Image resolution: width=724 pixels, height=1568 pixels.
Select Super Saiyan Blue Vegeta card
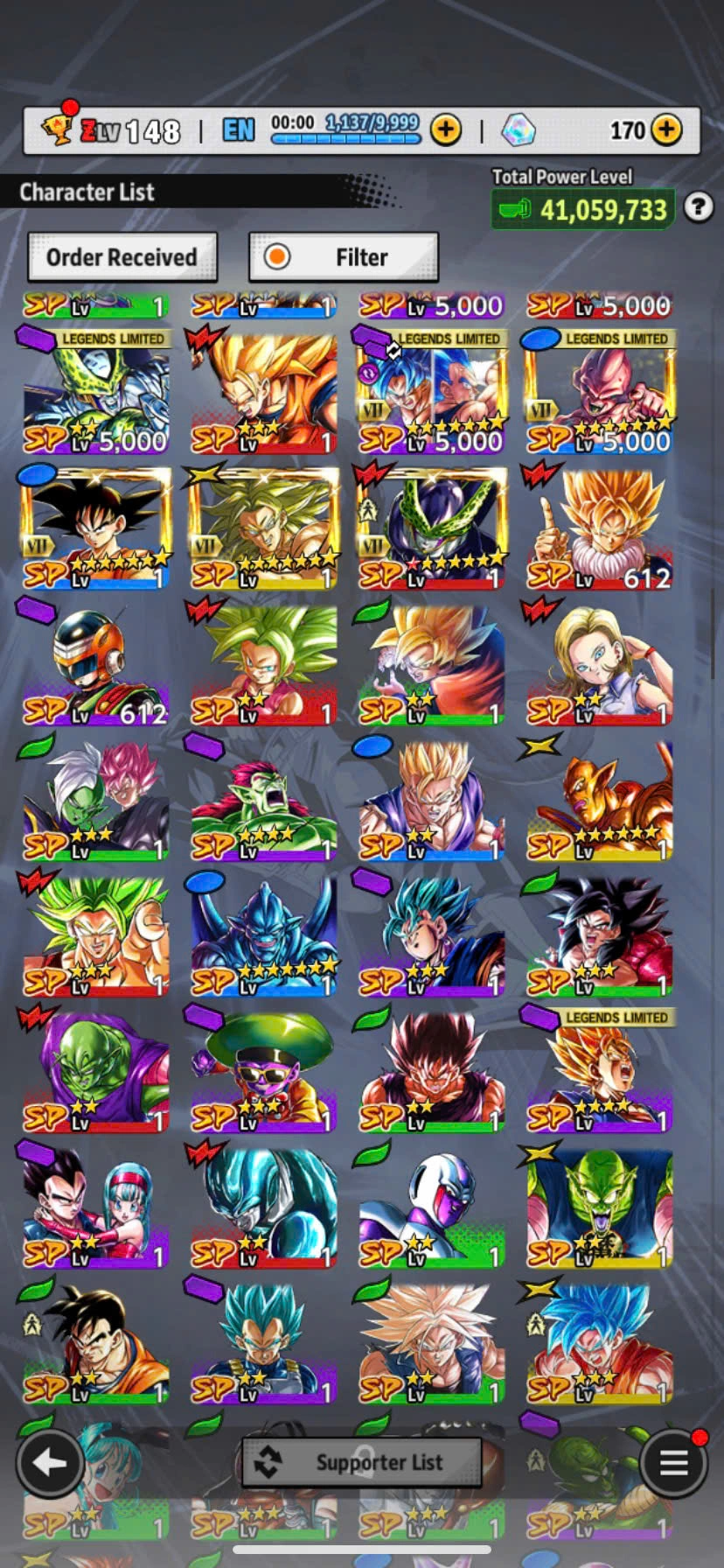[264, 1343]
